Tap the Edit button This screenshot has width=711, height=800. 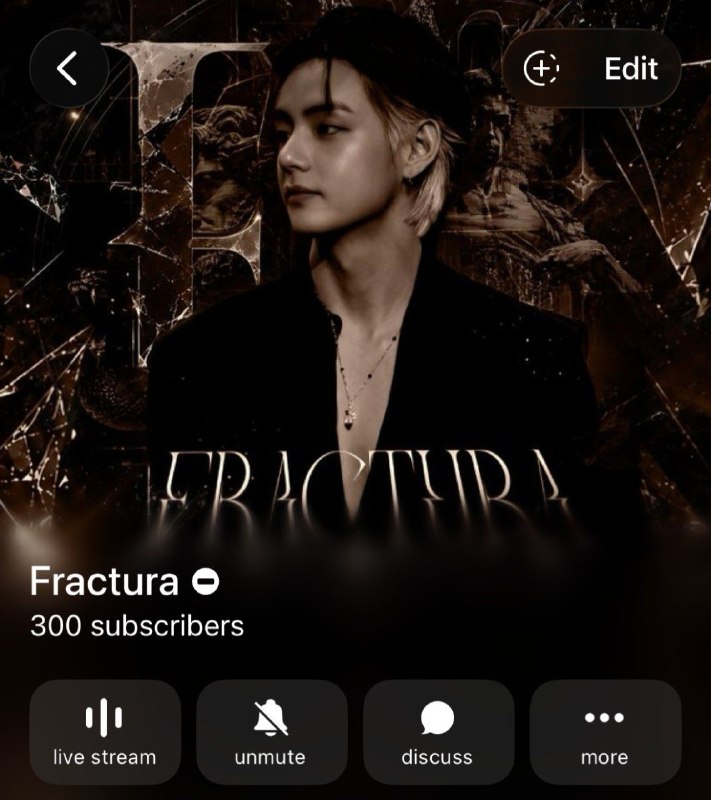click(630, 68)
